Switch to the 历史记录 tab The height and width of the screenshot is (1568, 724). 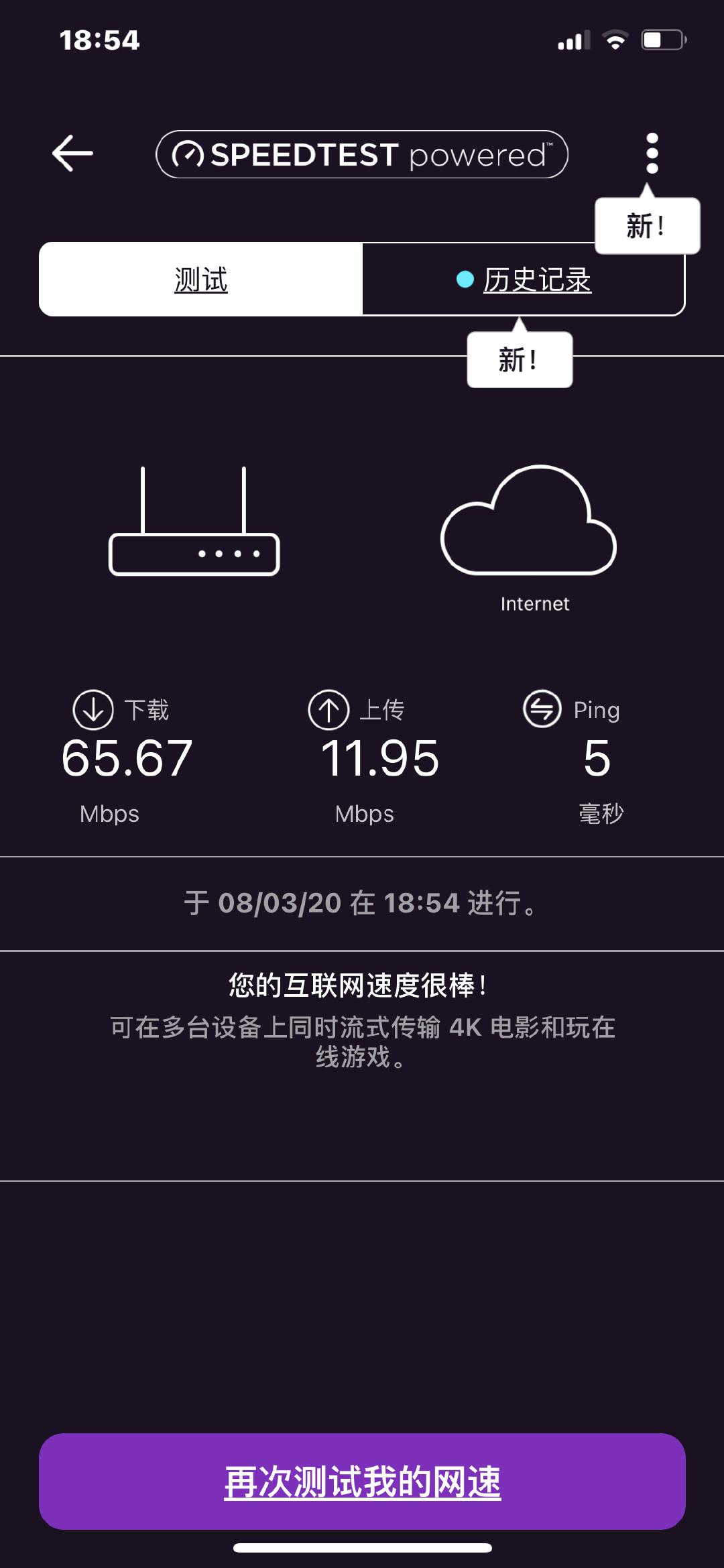click(x=535, y=280)
